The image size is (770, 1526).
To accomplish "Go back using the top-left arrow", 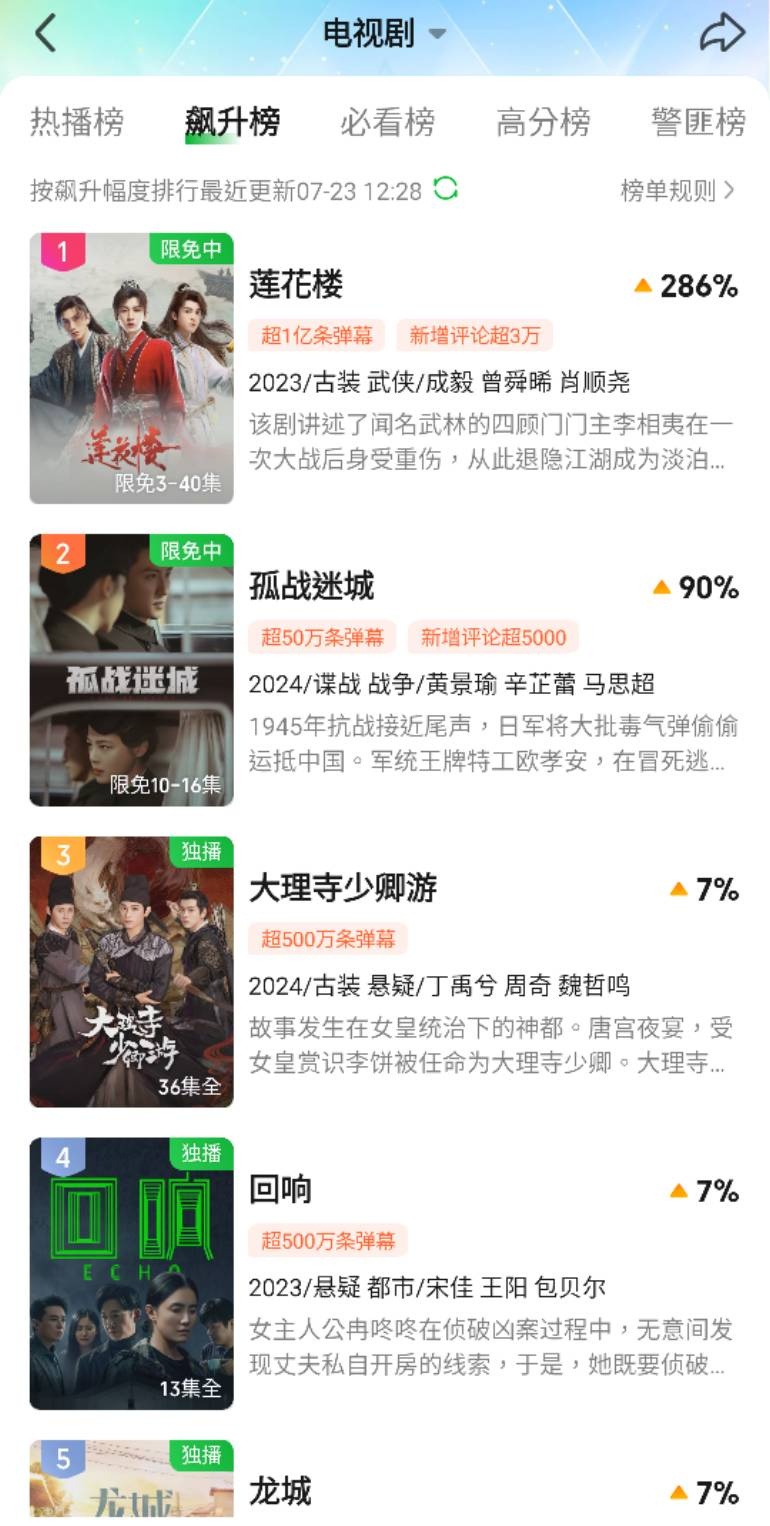I will coord(46,33).
